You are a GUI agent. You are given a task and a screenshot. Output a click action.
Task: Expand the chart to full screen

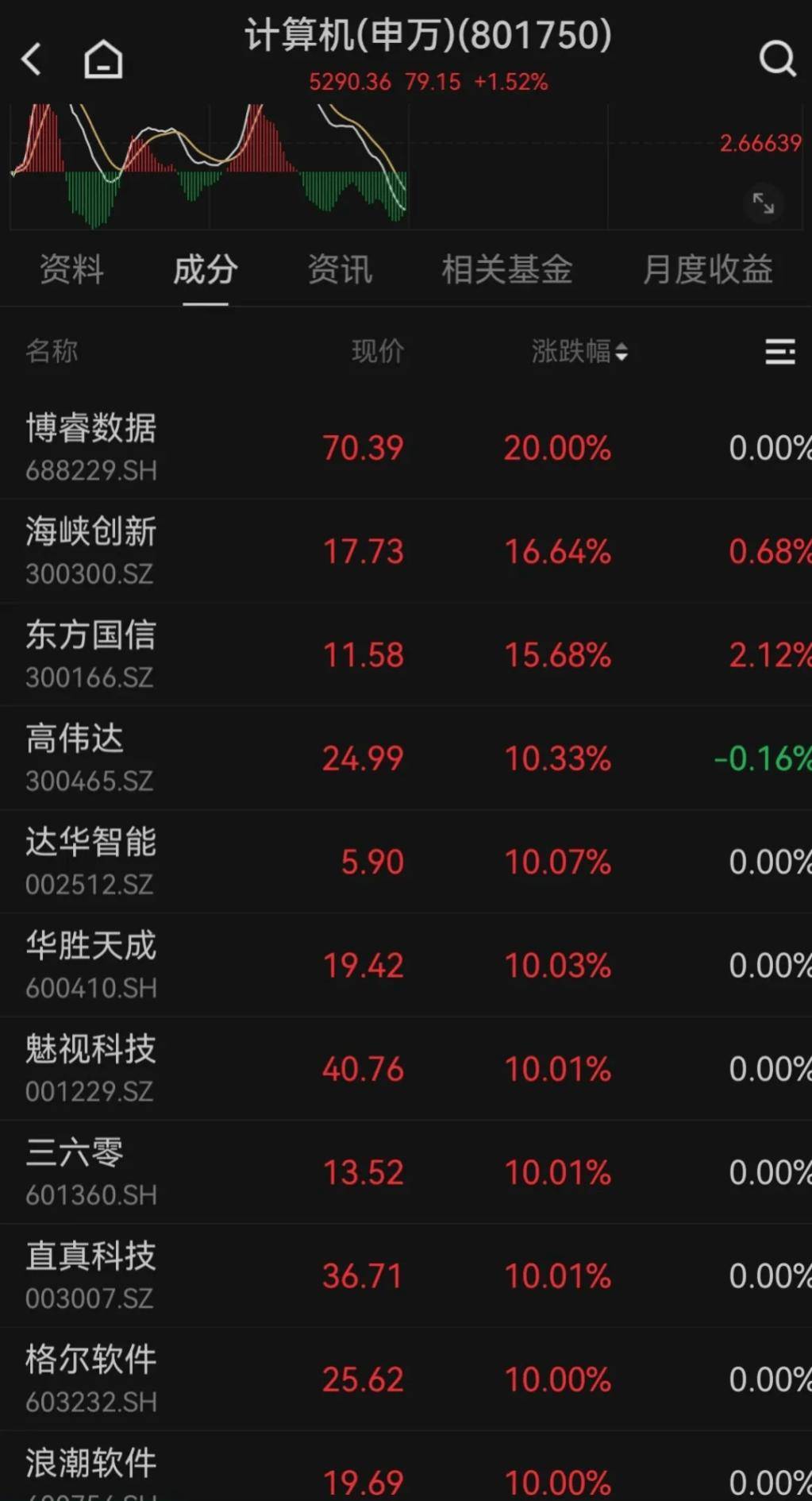coord(764,203)
